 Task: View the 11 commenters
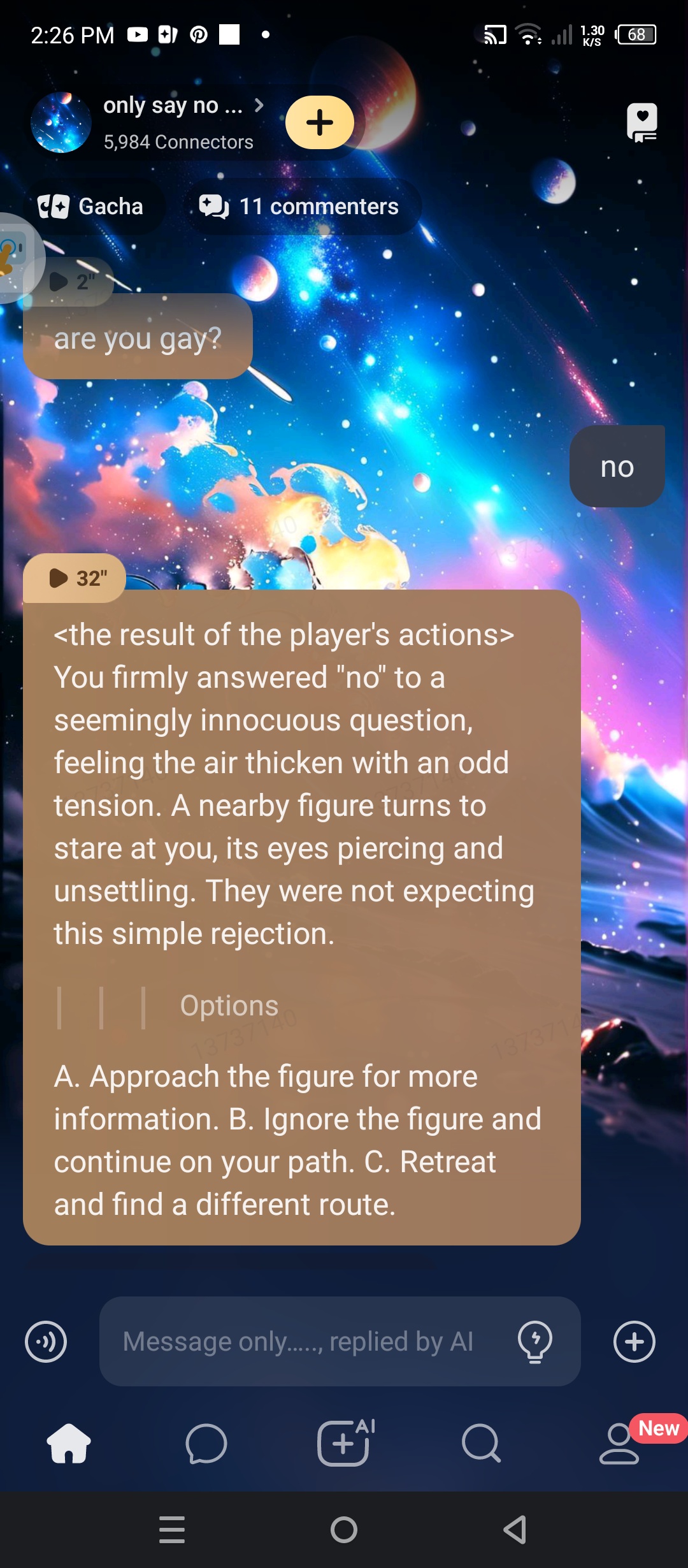point(300,207)
